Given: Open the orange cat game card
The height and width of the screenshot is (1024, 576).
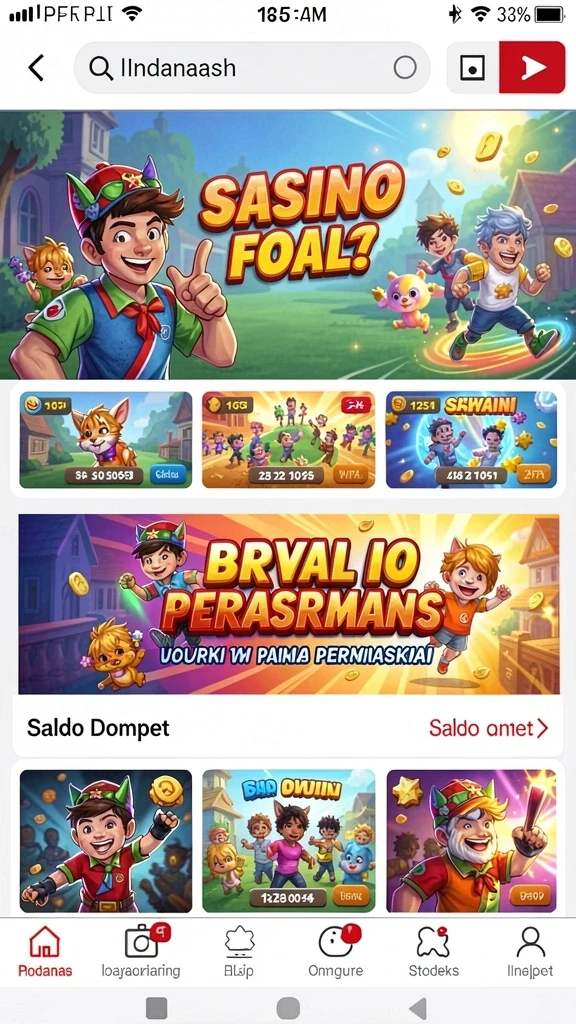Looking at the screenshot, I should click(106, 440).
